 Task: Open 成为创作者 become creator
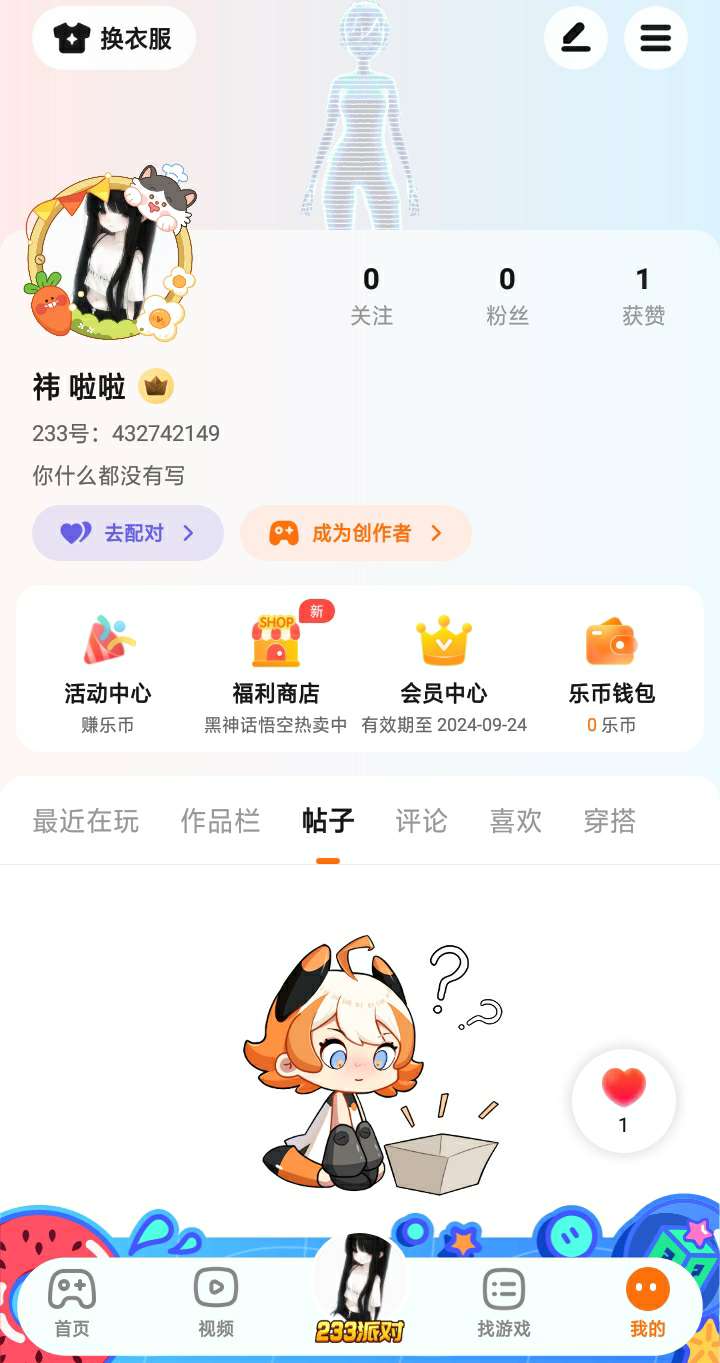(x=355, y=533)
